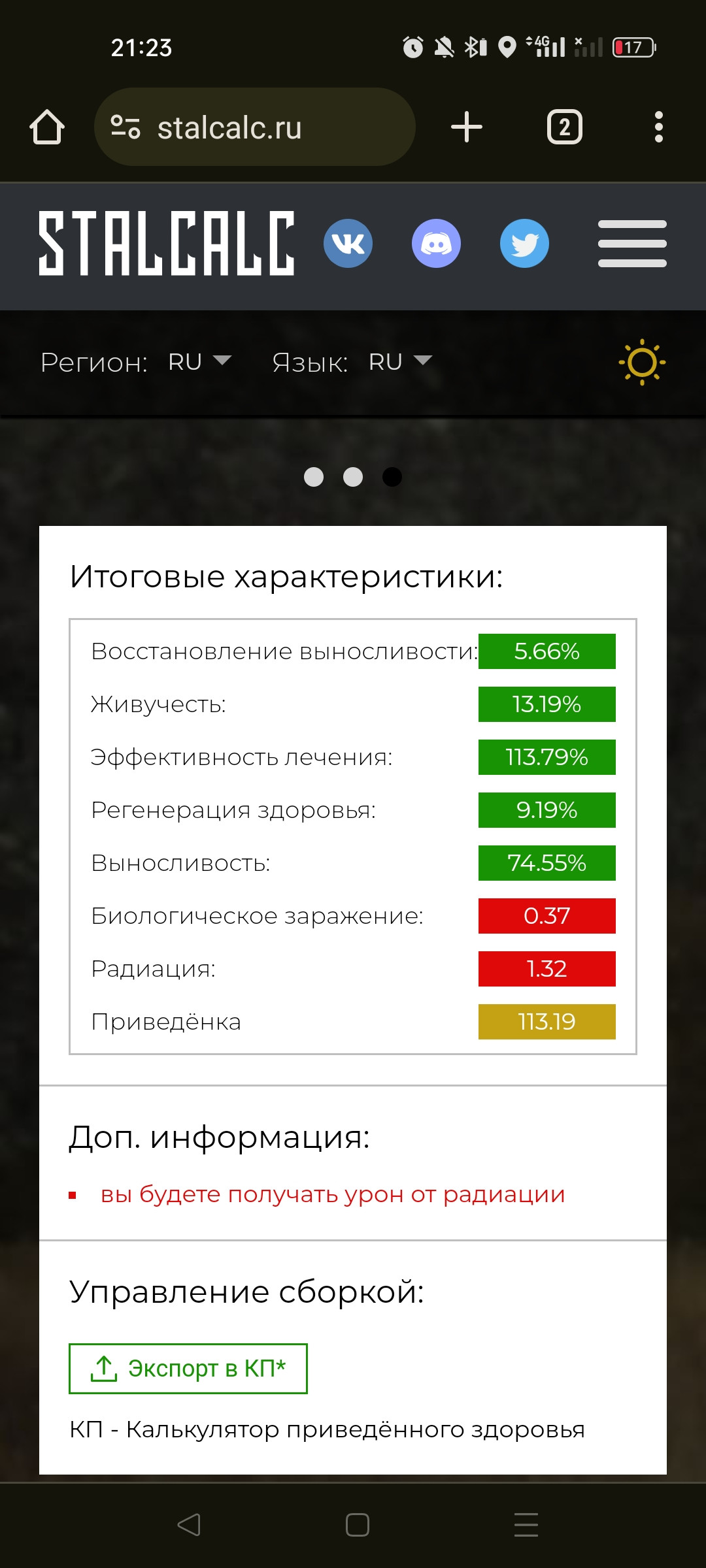Tap the Экспорт в КП button

pyautogui.click(x=188, y=1369)
